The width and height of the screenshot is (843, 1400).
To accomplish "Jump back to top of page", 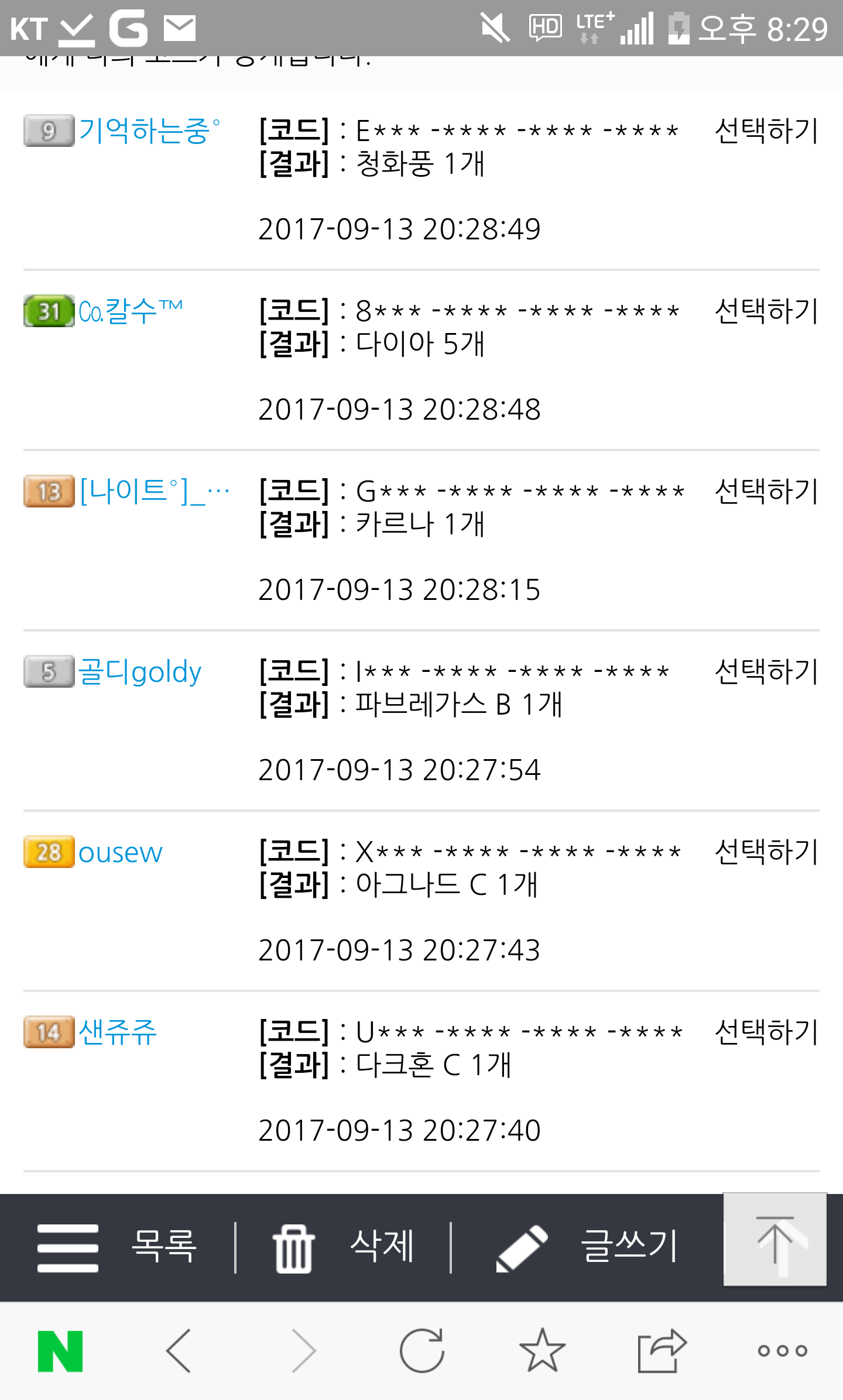I will coord(775,1240).
